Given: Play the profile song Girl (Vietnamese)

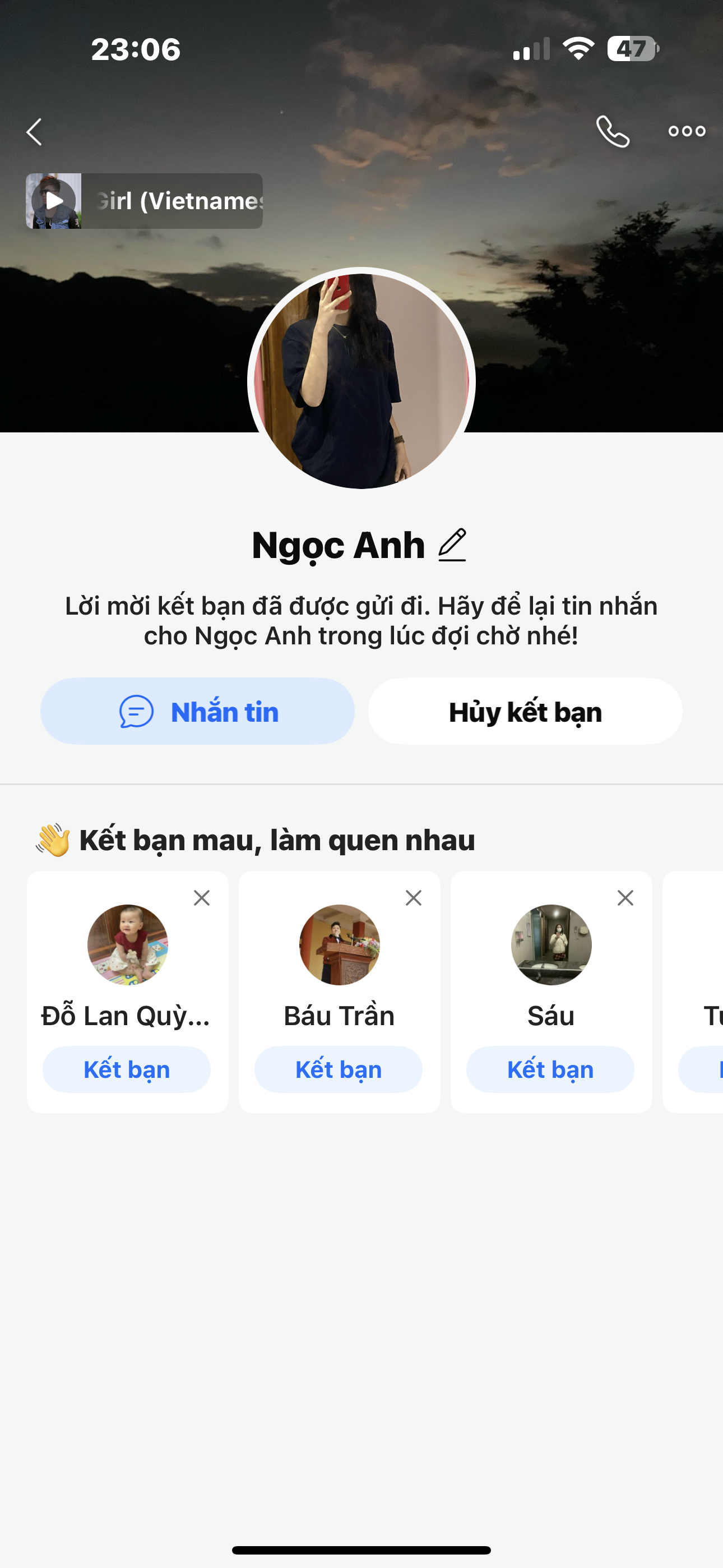Looking at the screenshot, I should (x=54, y=201).
